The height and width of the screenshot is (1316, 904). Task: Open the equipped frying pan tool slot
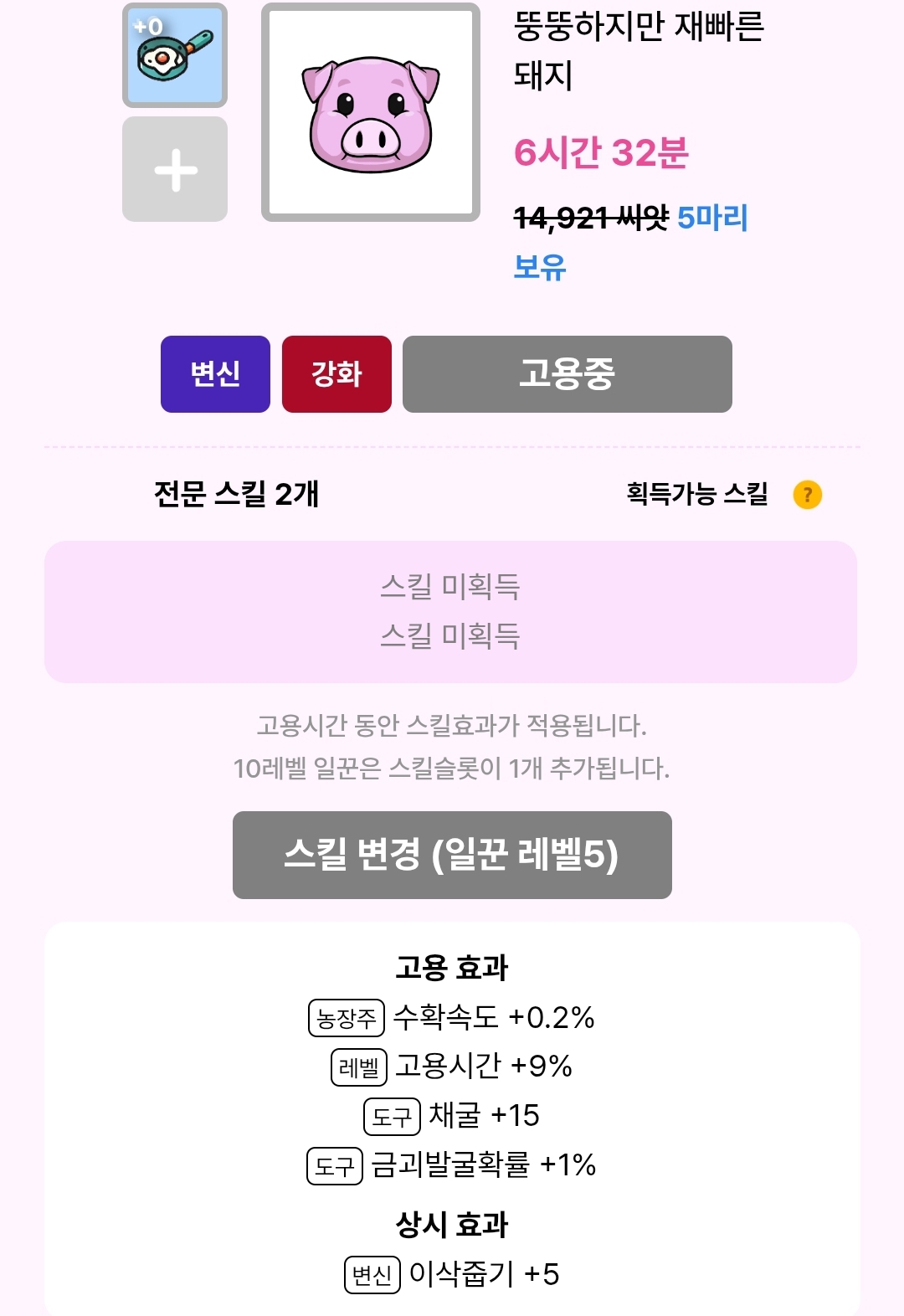point(175,56)
